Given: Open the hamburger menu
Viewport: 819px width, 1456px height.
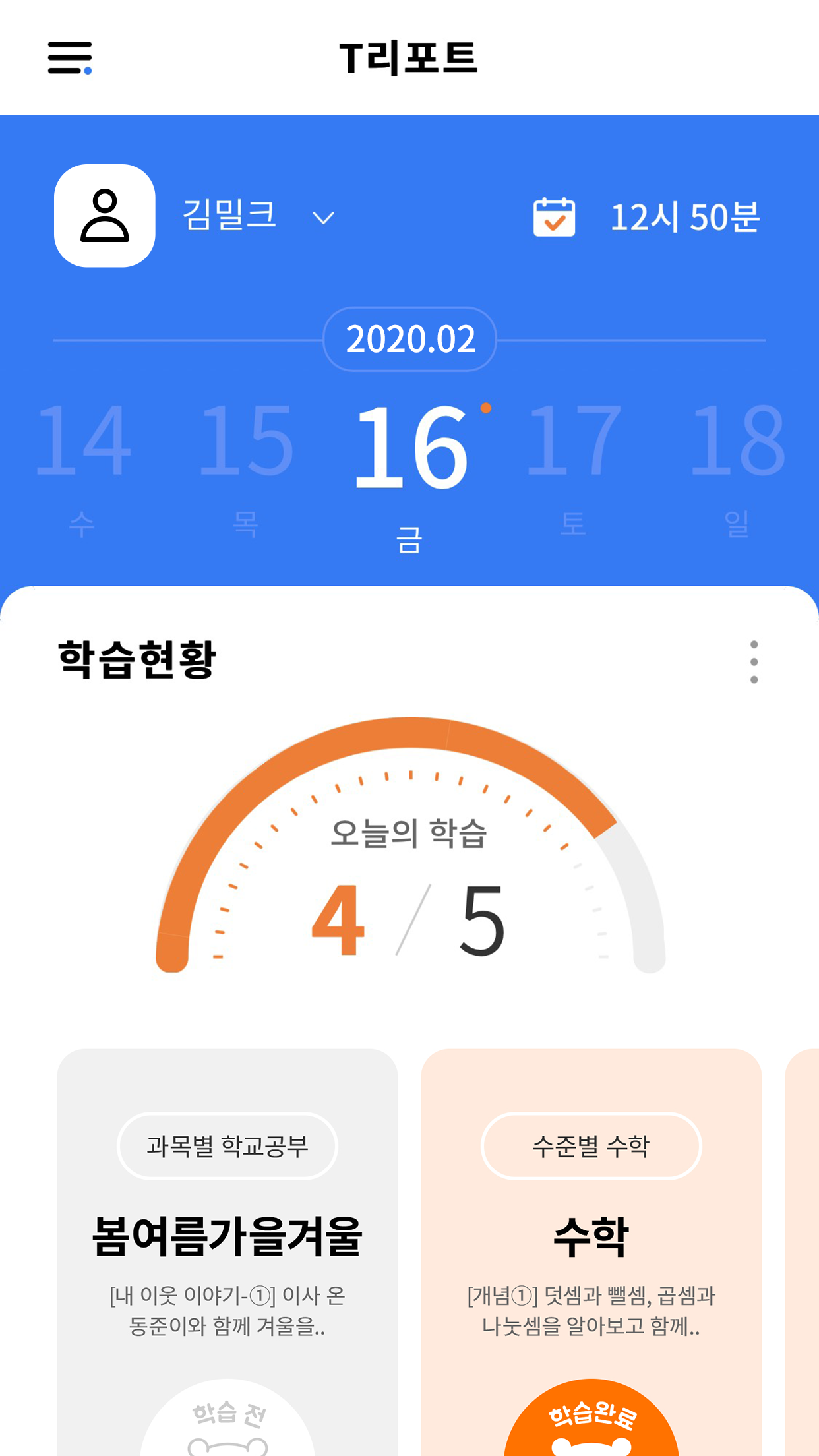Looking at the screenshot, I should (x=70, y=58).
